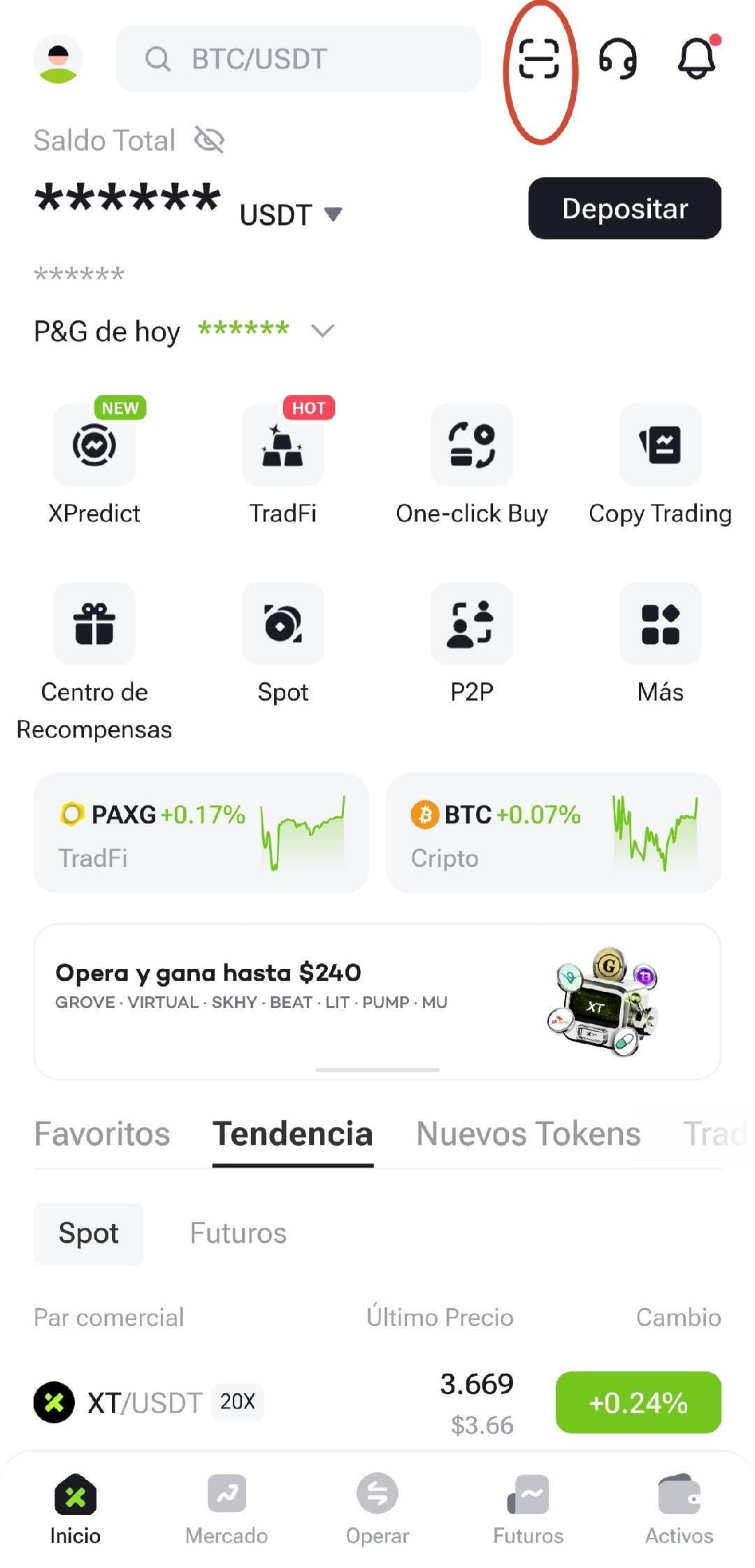Tap the Depositar button
755x1568 pixels.
pos(624,208)
